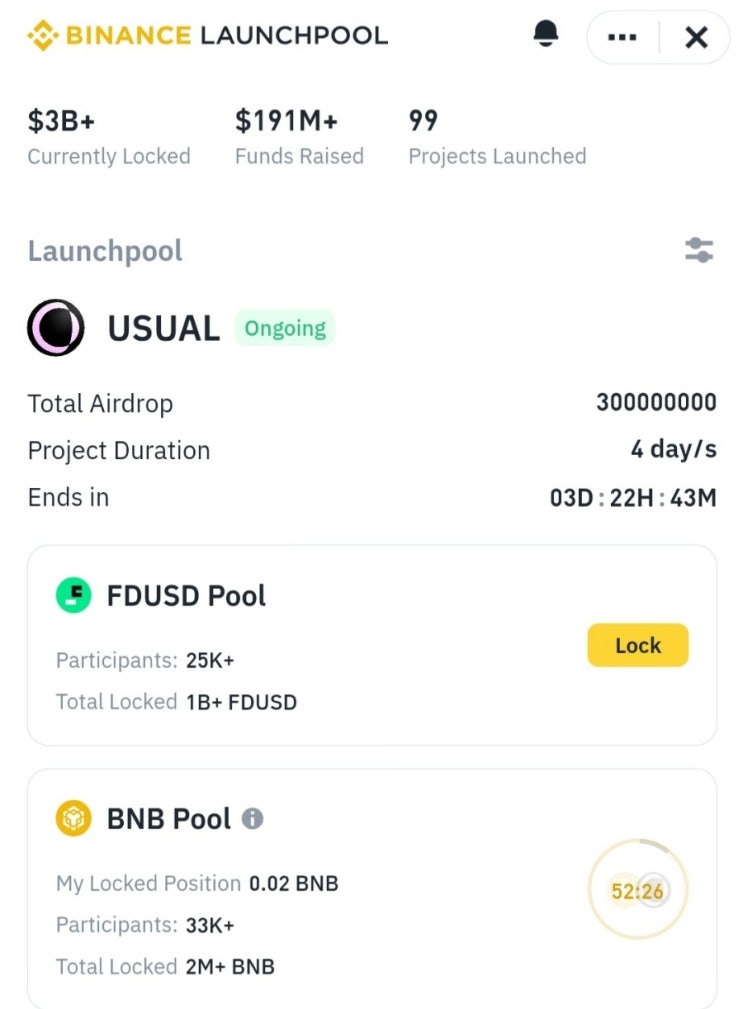Screen dimensions: 743x1009
Task: Tap the BNB Pool countdown reward circle
Action: click(638, 890)
